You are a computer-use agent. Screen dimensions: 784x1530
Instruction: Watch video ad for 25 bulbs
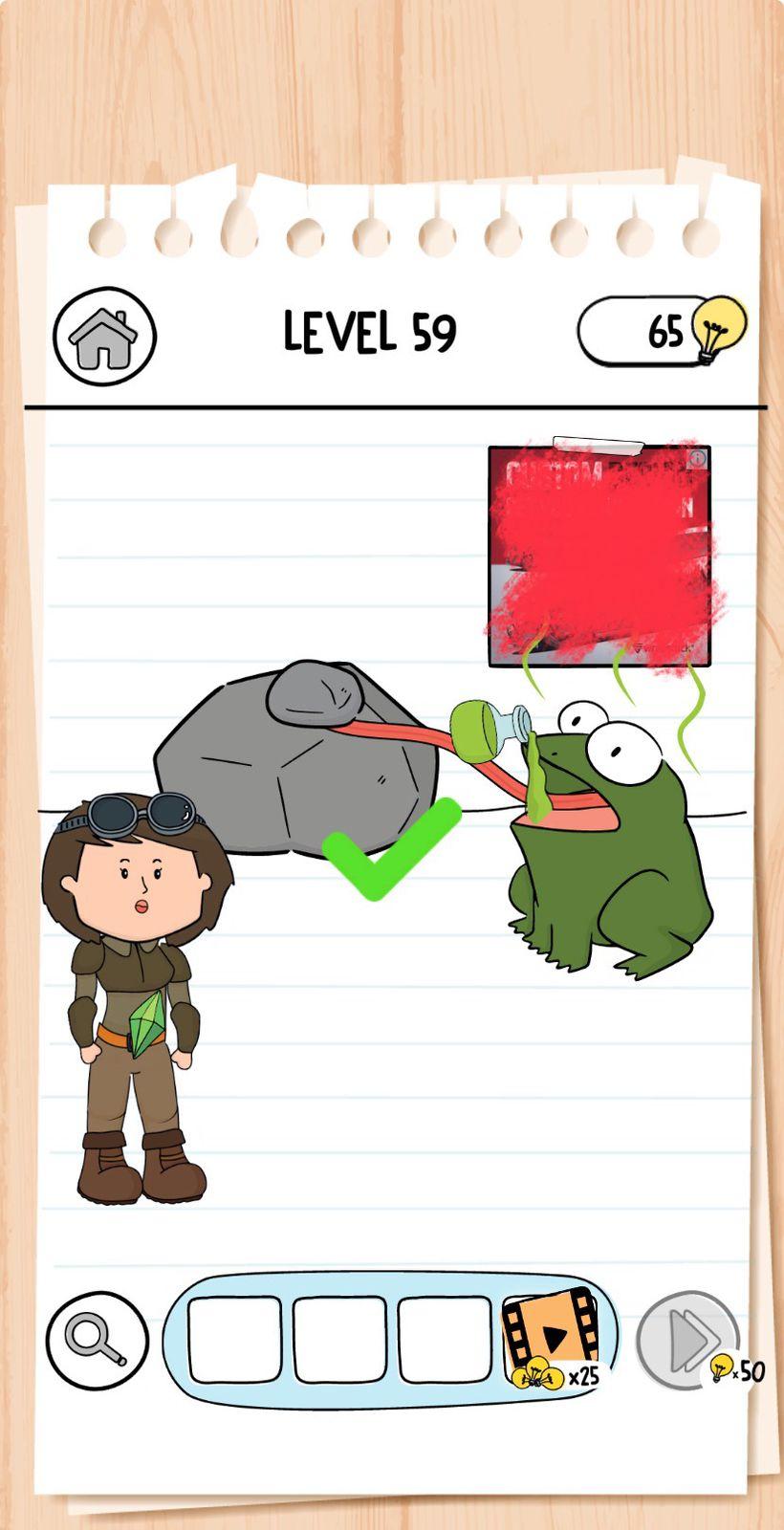[x=552, y=1339]
